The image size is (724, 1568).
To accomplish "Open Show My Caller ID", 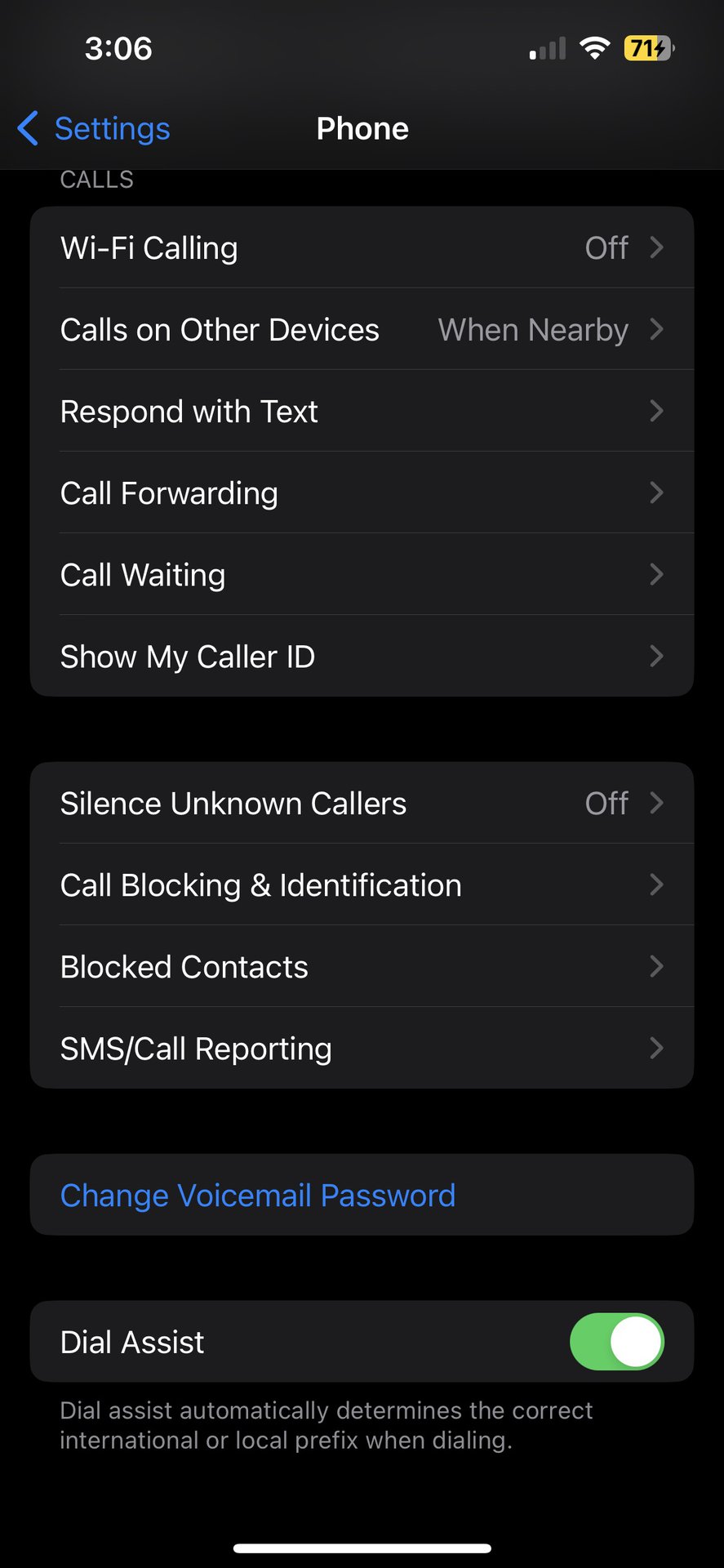I will click(x=362, y=656).
